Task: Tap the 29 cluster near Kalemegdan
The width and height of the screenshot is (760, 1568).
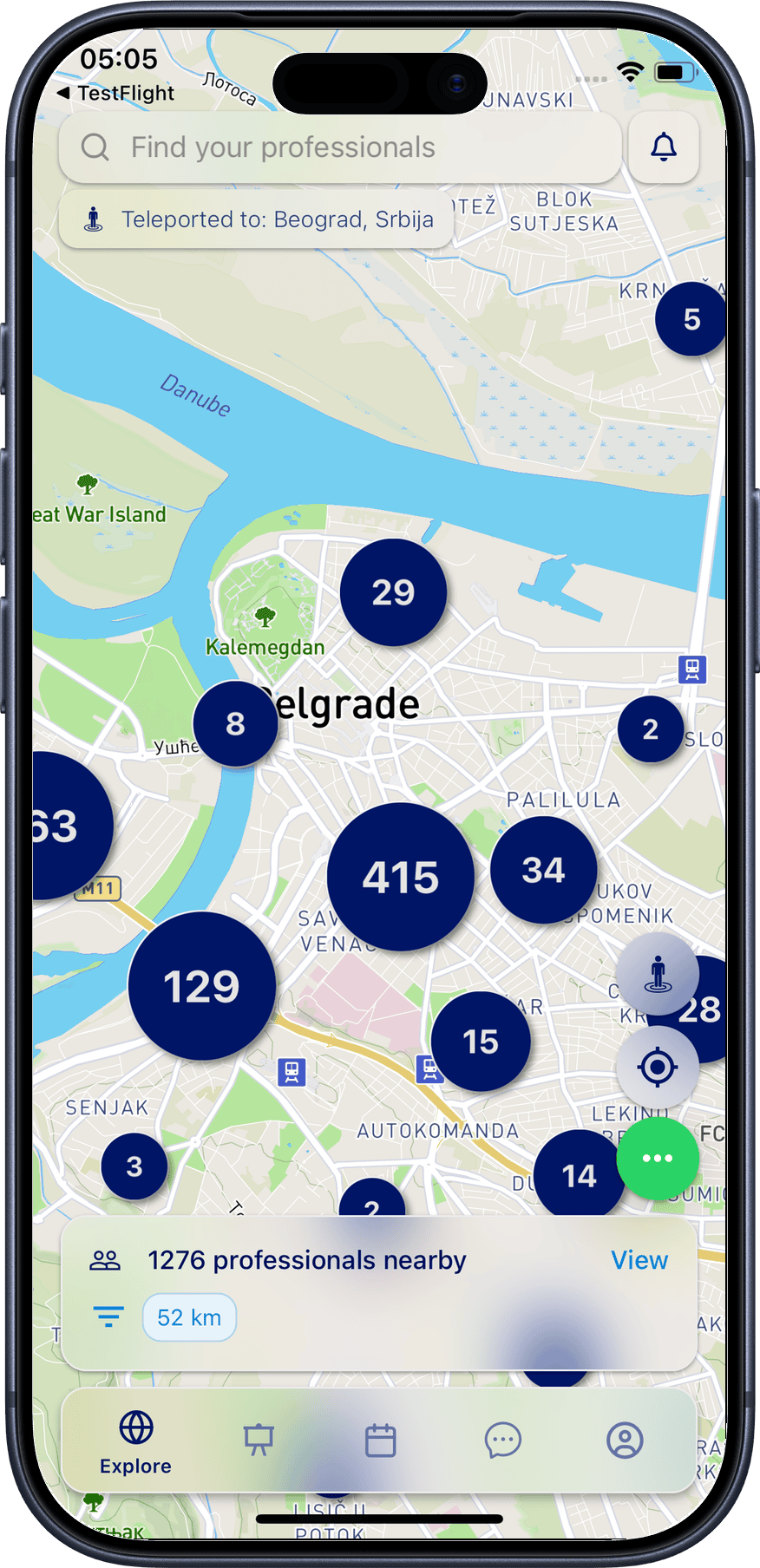Action: pos(393,592)
